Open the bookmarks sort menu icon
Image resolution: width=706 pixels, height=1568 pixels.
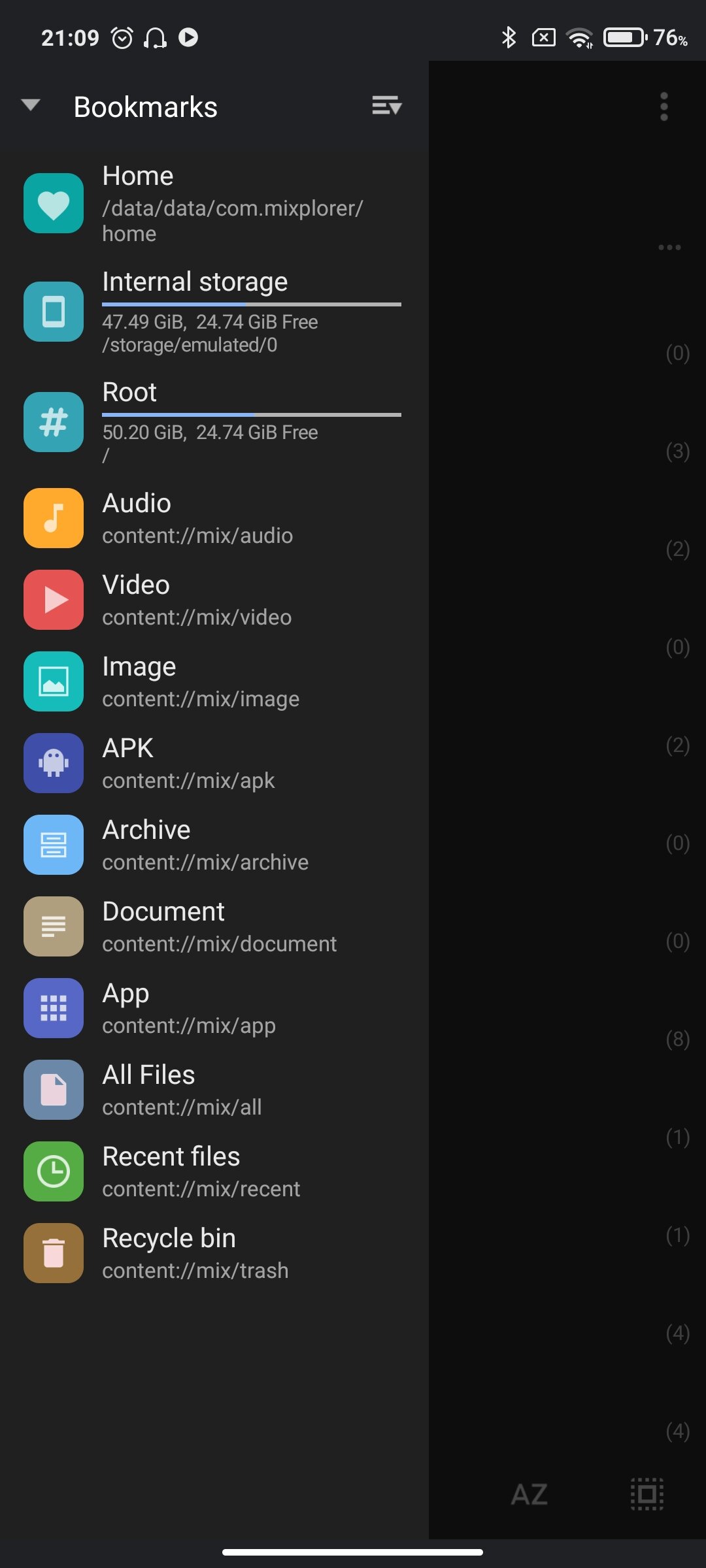click(x=386, y=105)
